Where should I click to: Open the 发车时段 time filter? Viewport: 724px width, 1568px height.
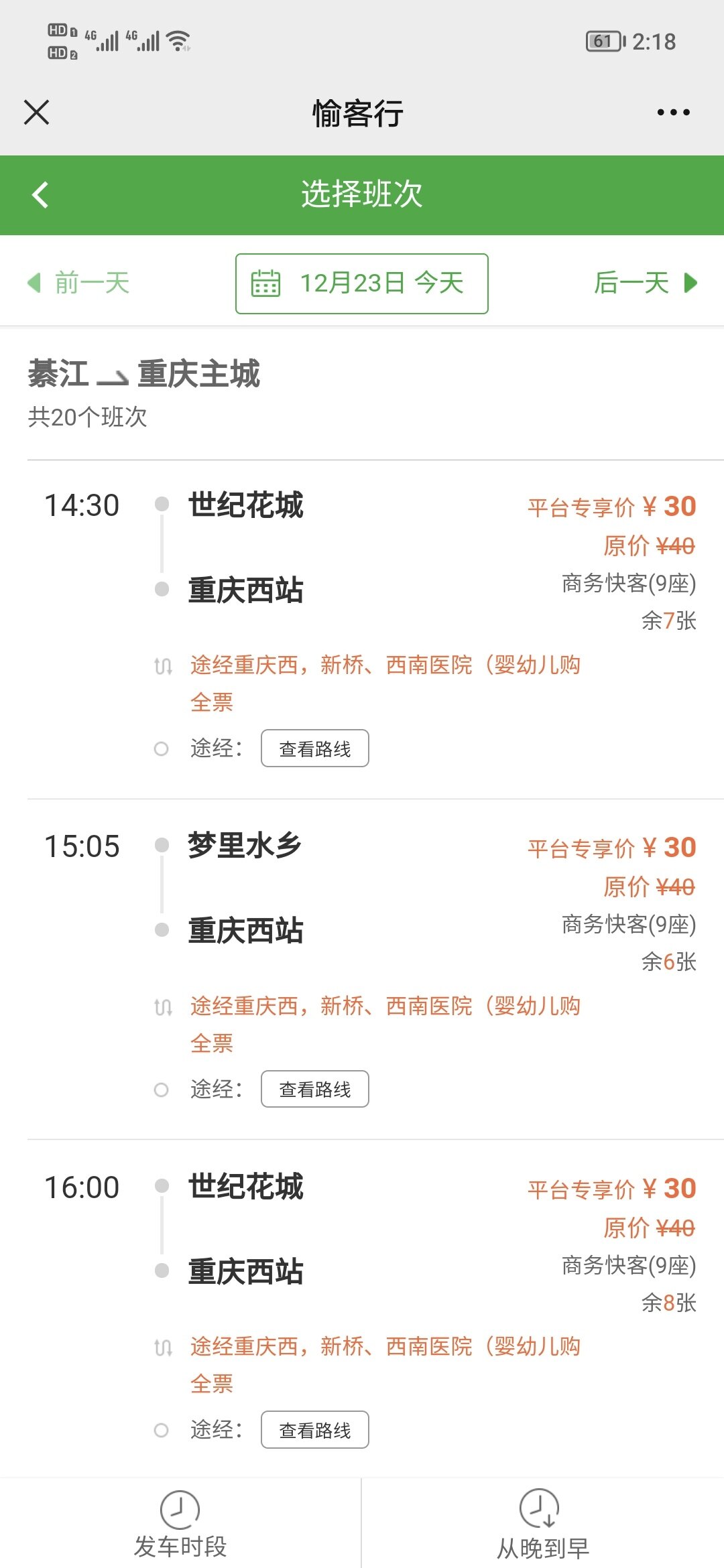[180, 1524]
